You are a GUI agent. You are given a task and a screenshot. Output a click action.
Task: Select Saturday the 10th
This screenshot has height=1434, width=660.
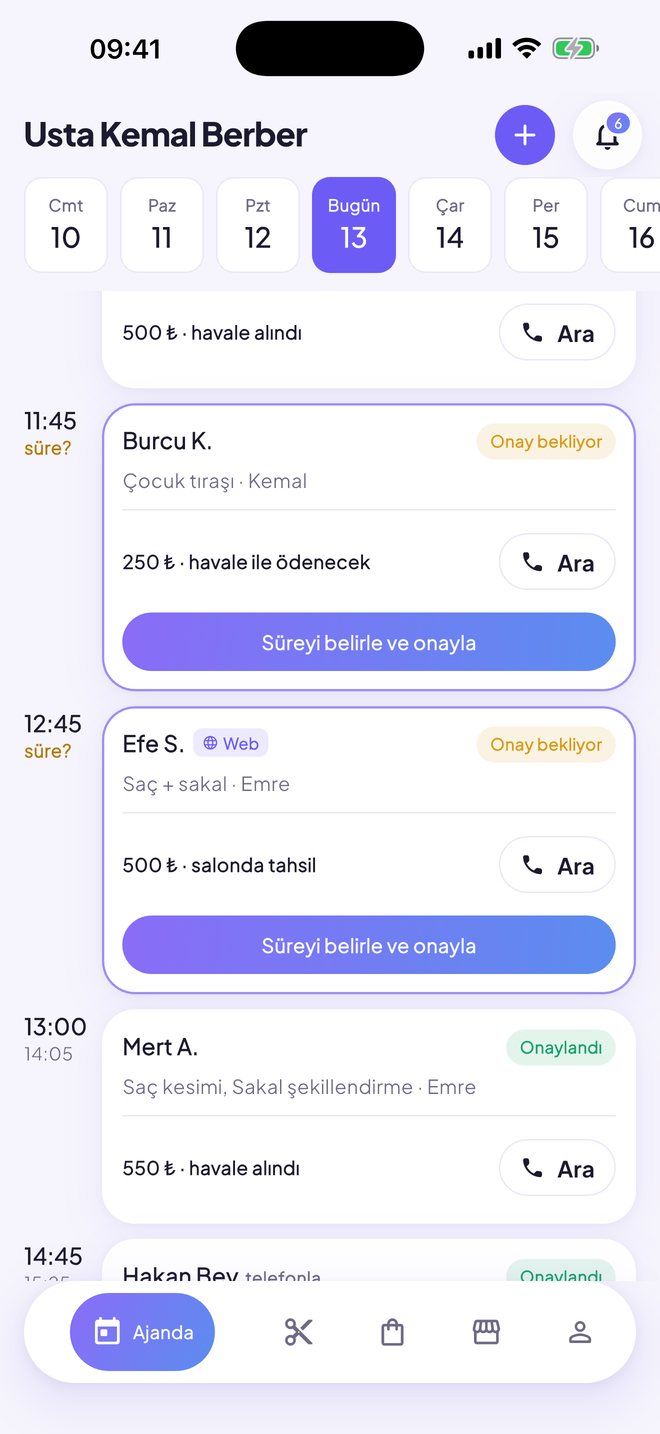[66, 225]
